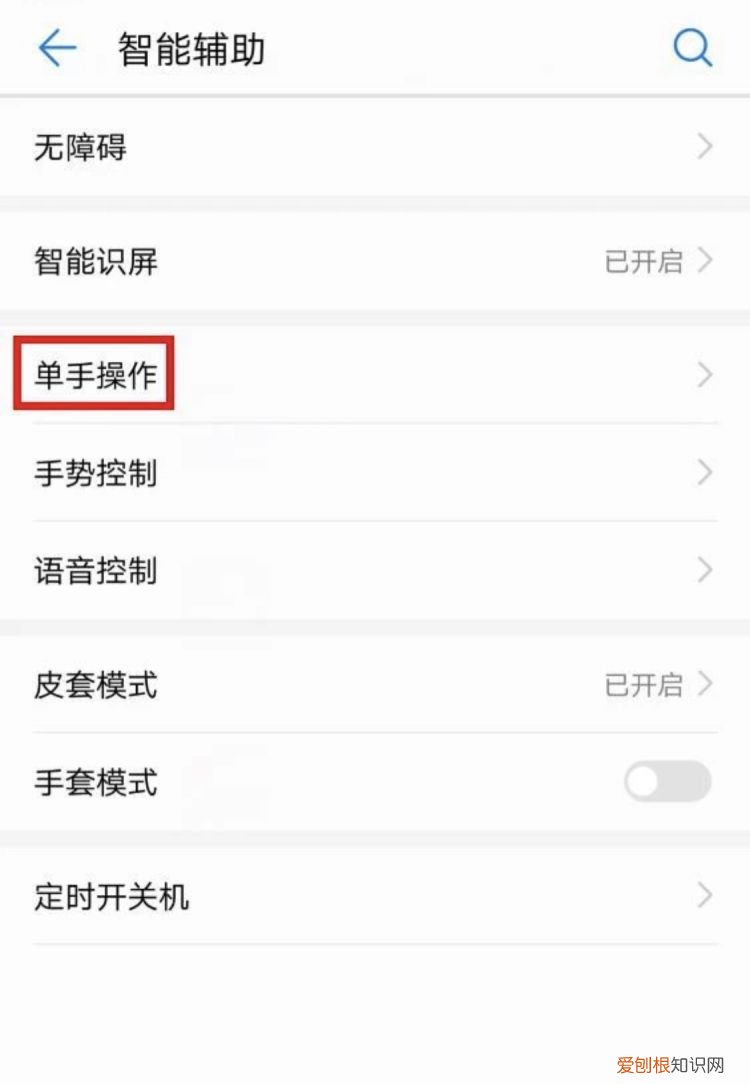The image size is (750, 1084).
Task: Open 手势控制 gesture control settings
Action: pos(95,475)
